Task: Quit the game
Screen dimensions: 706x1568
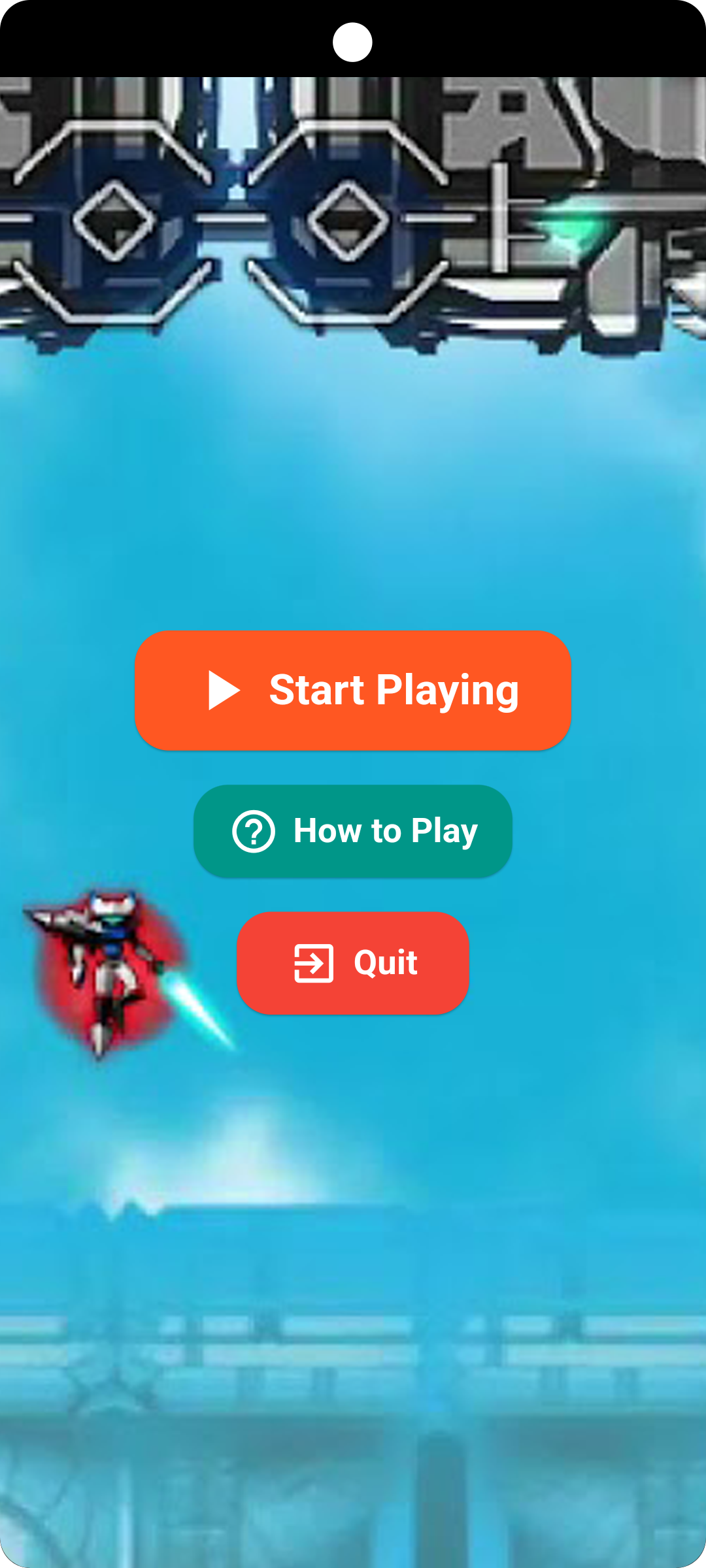Action: tap(353, 963)
